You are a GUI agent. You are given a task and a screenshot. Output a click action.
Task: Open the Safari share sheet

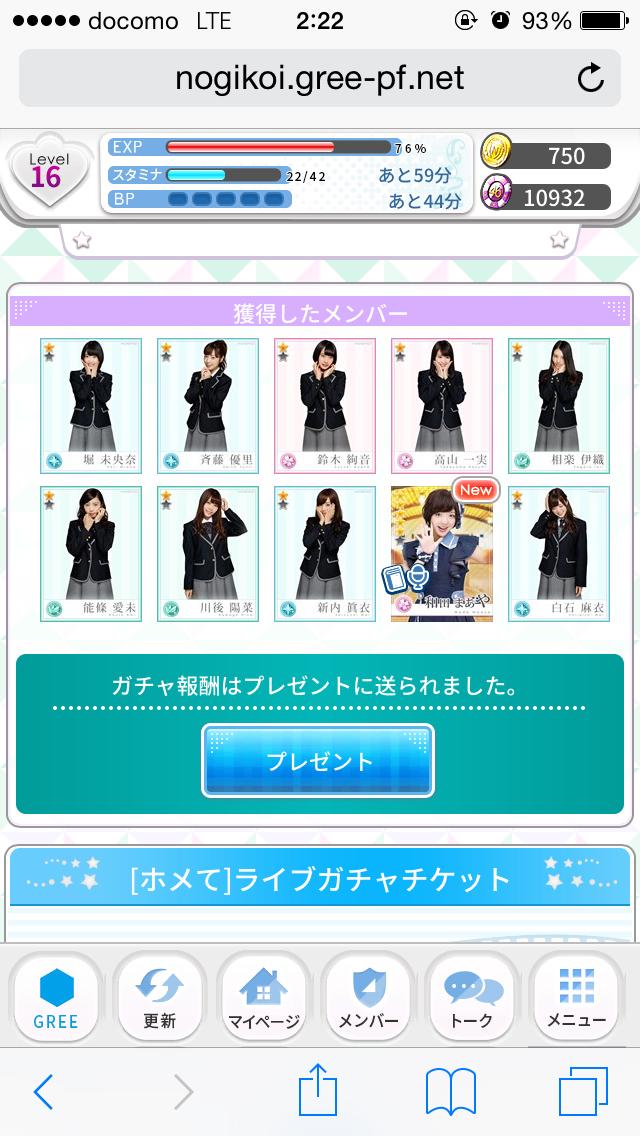318,1090
